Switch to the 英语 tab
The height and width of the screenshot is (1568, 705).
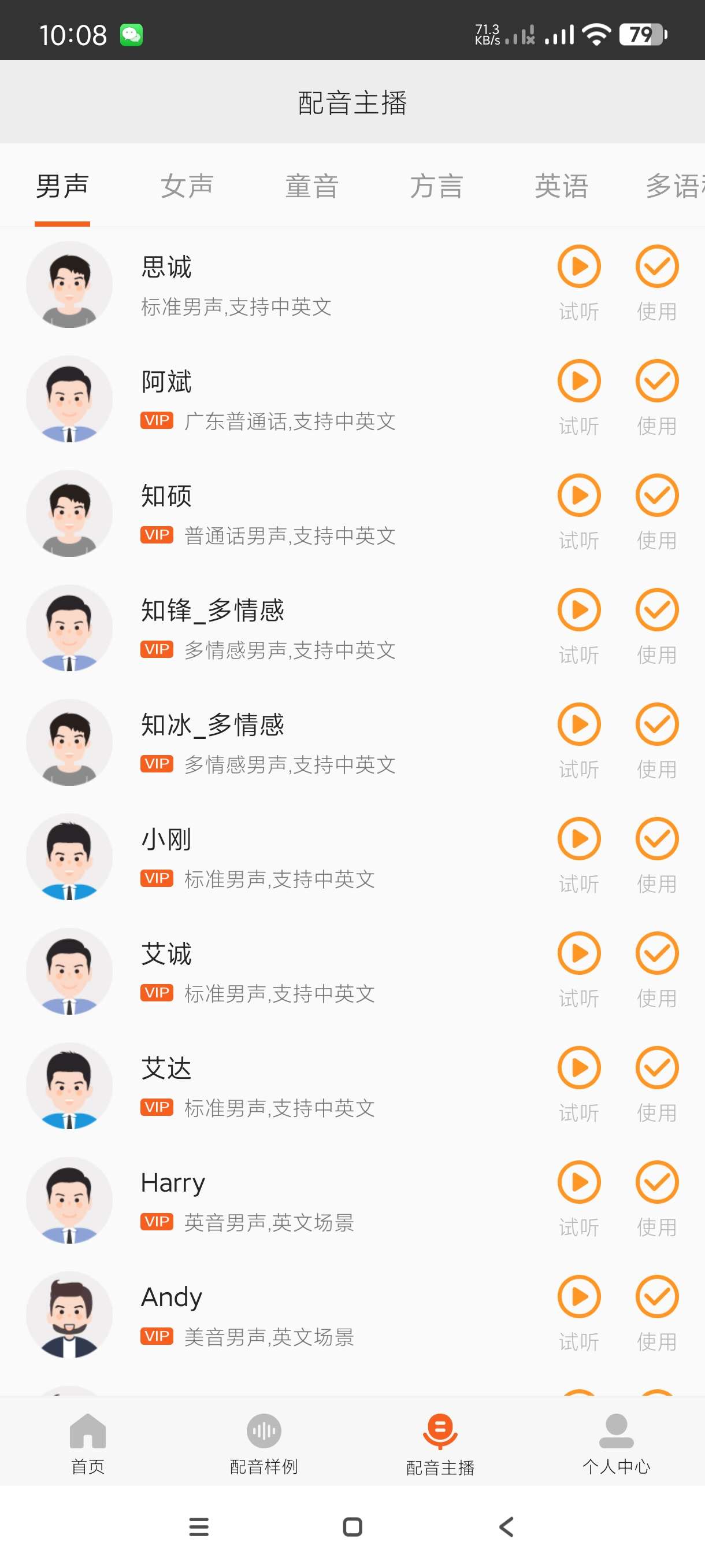tap(561, 186)
